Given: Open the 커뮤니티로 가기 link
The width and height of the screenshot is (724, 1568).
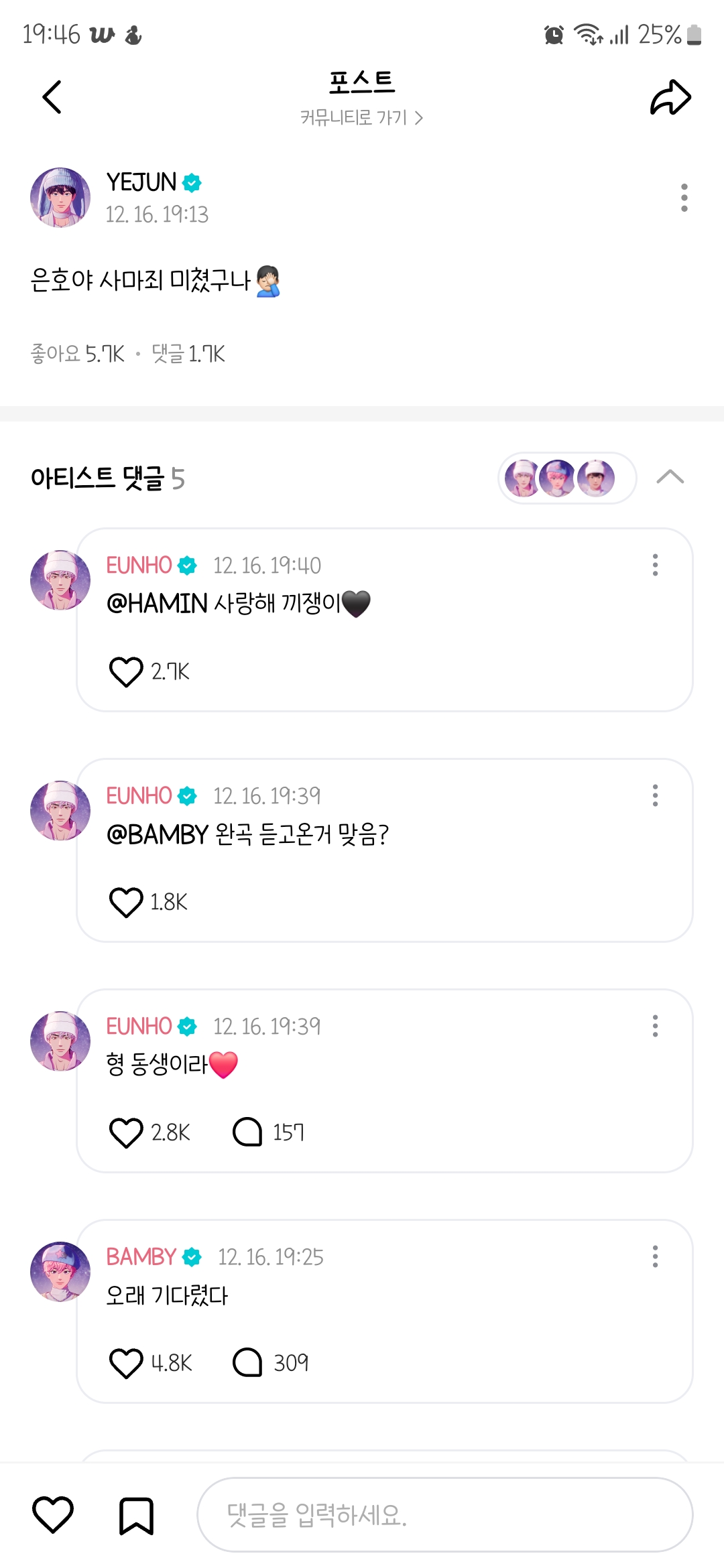Looking at the screenshot, I should [x=362, y=118].
